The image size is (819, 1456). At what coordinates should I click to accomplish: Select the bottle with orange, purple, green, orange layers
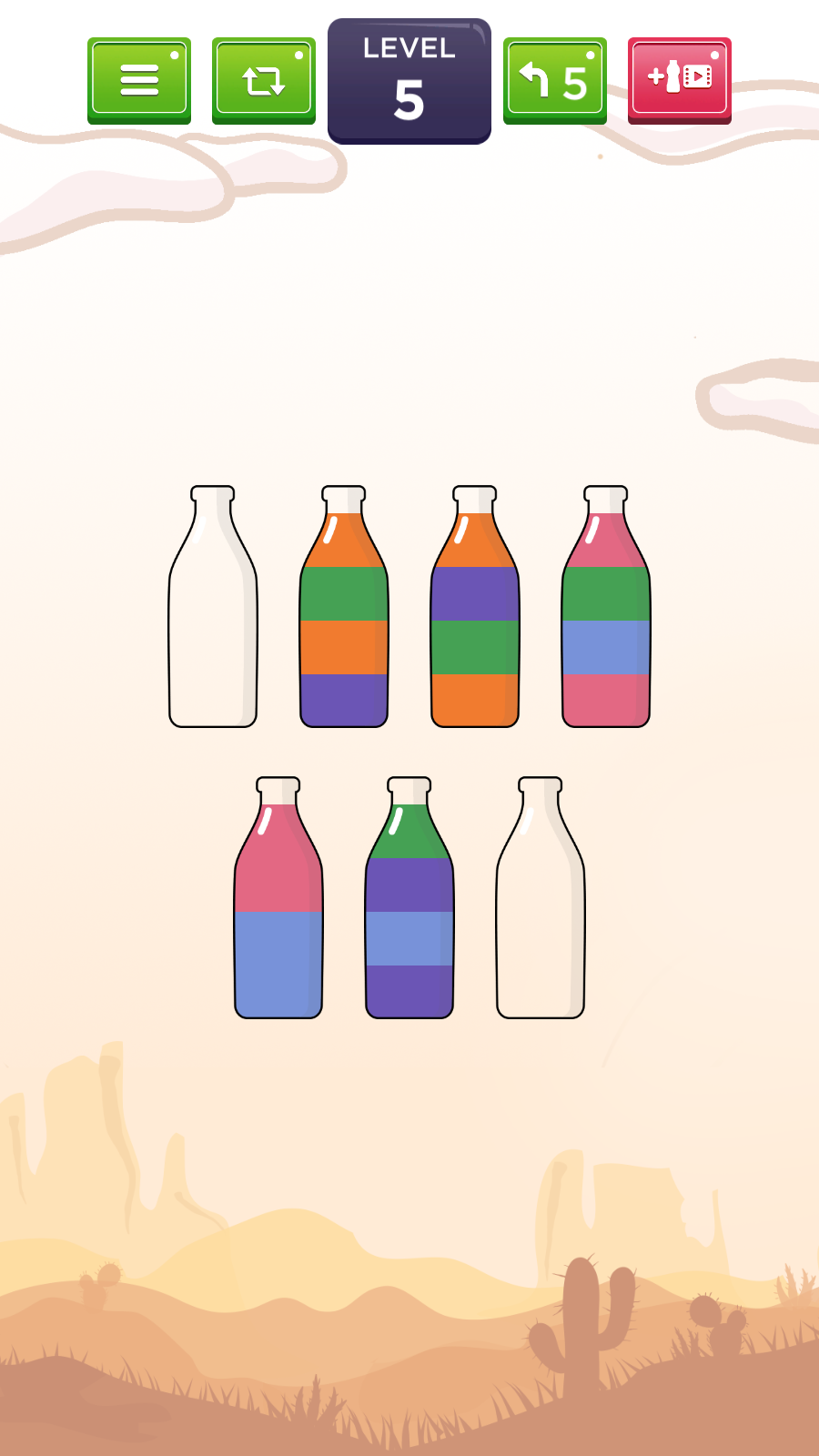coord(475,610)
